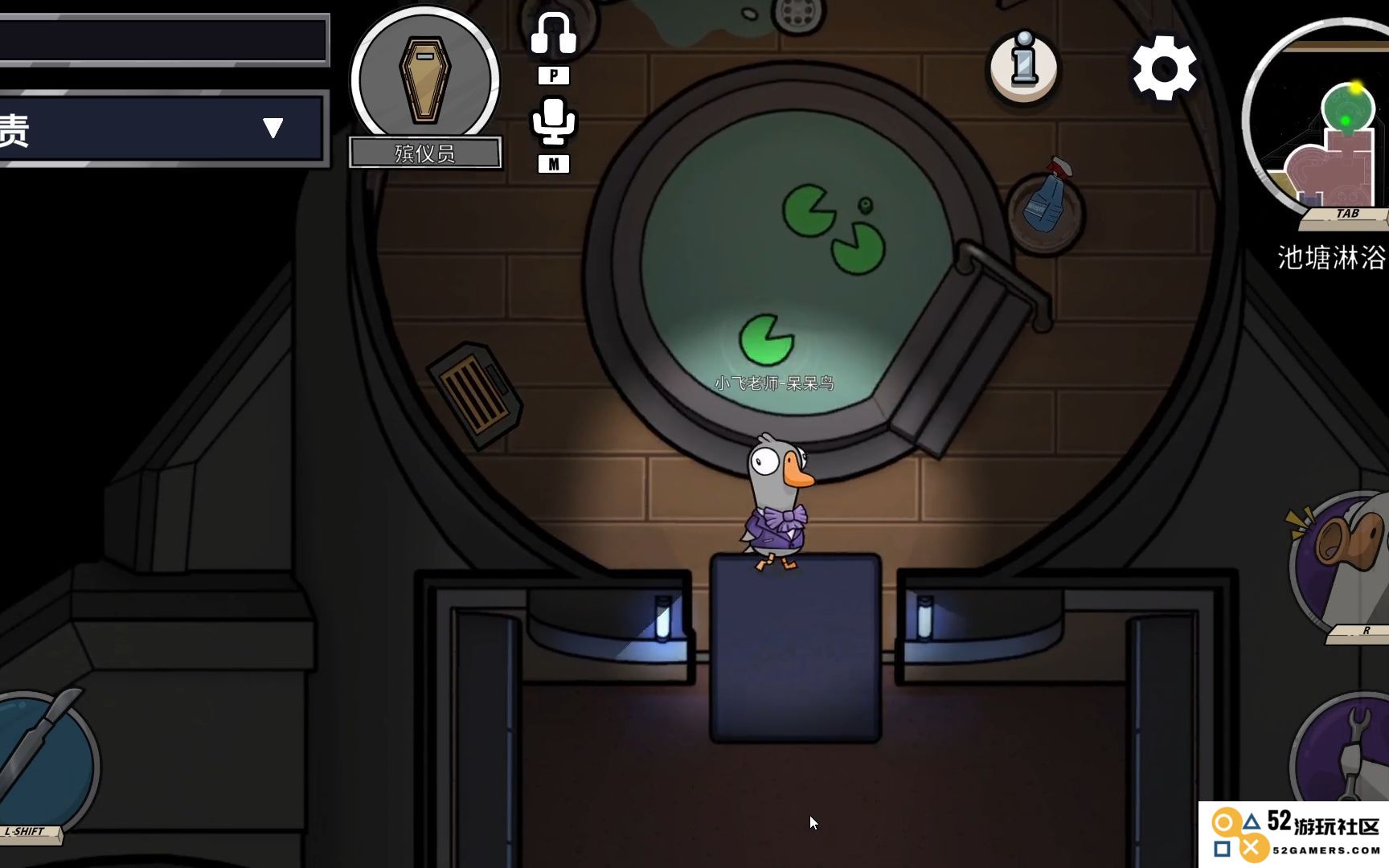Open the settings gear
This screenshot has height=868, width=1389.
coord(1164,68)
